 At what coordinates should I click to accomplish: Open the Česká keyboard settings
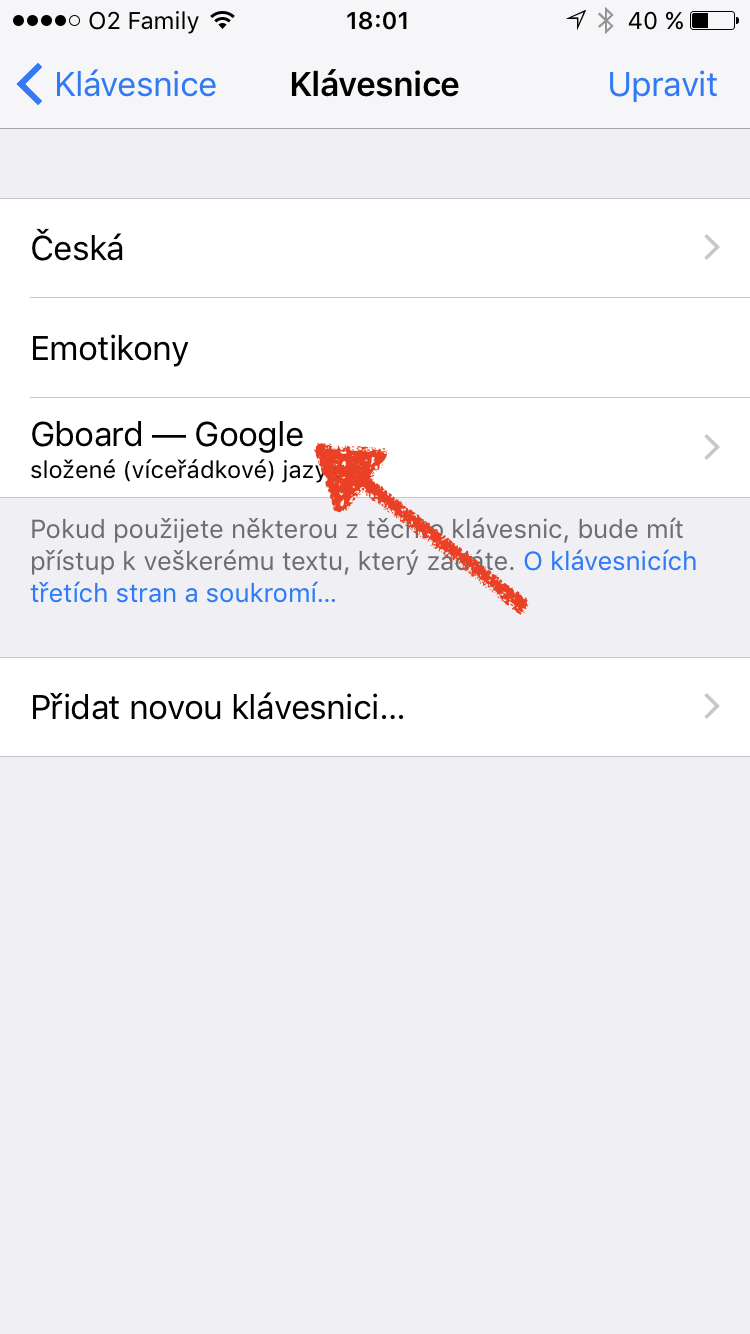375,248
